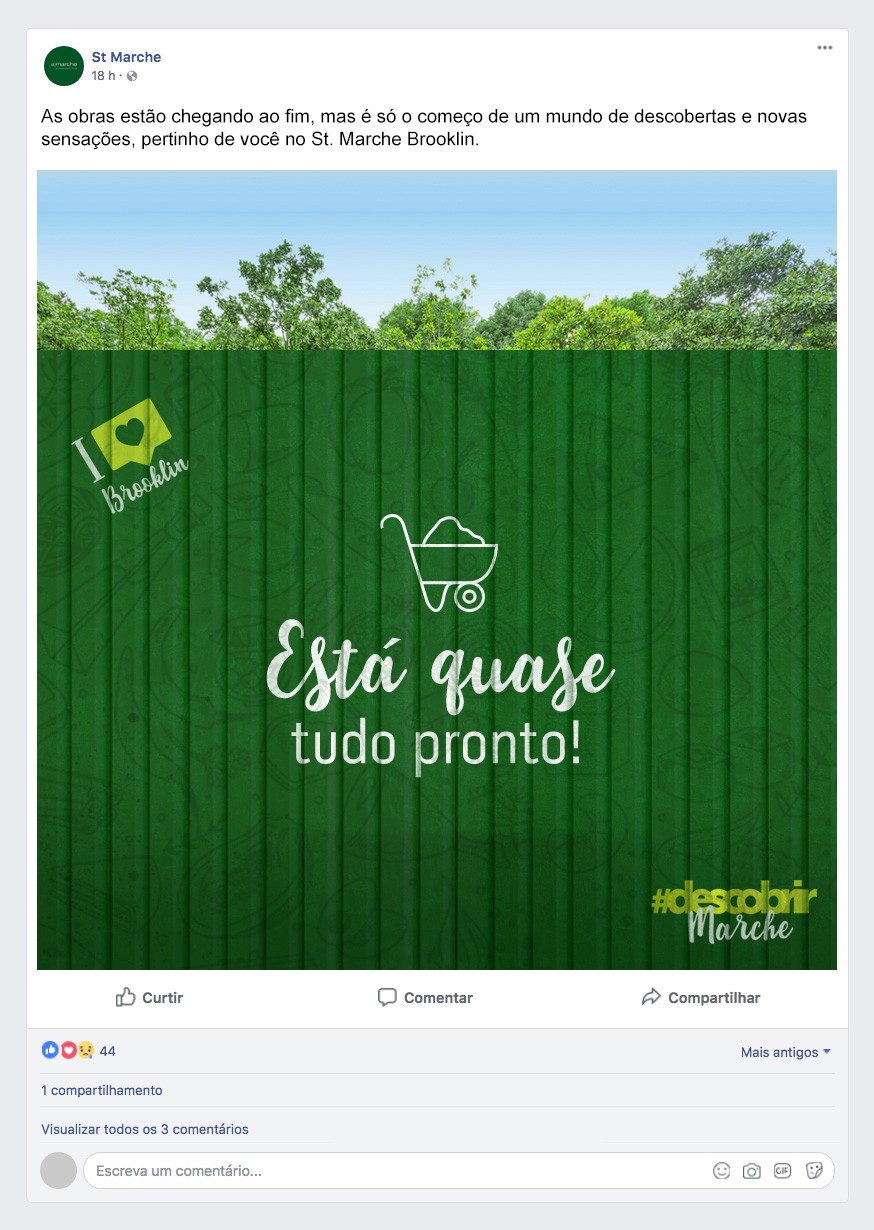The height and width of the screenshot is (1230, 874).
Task: View all 3 comentários
Action: [x=145, y=1129]
